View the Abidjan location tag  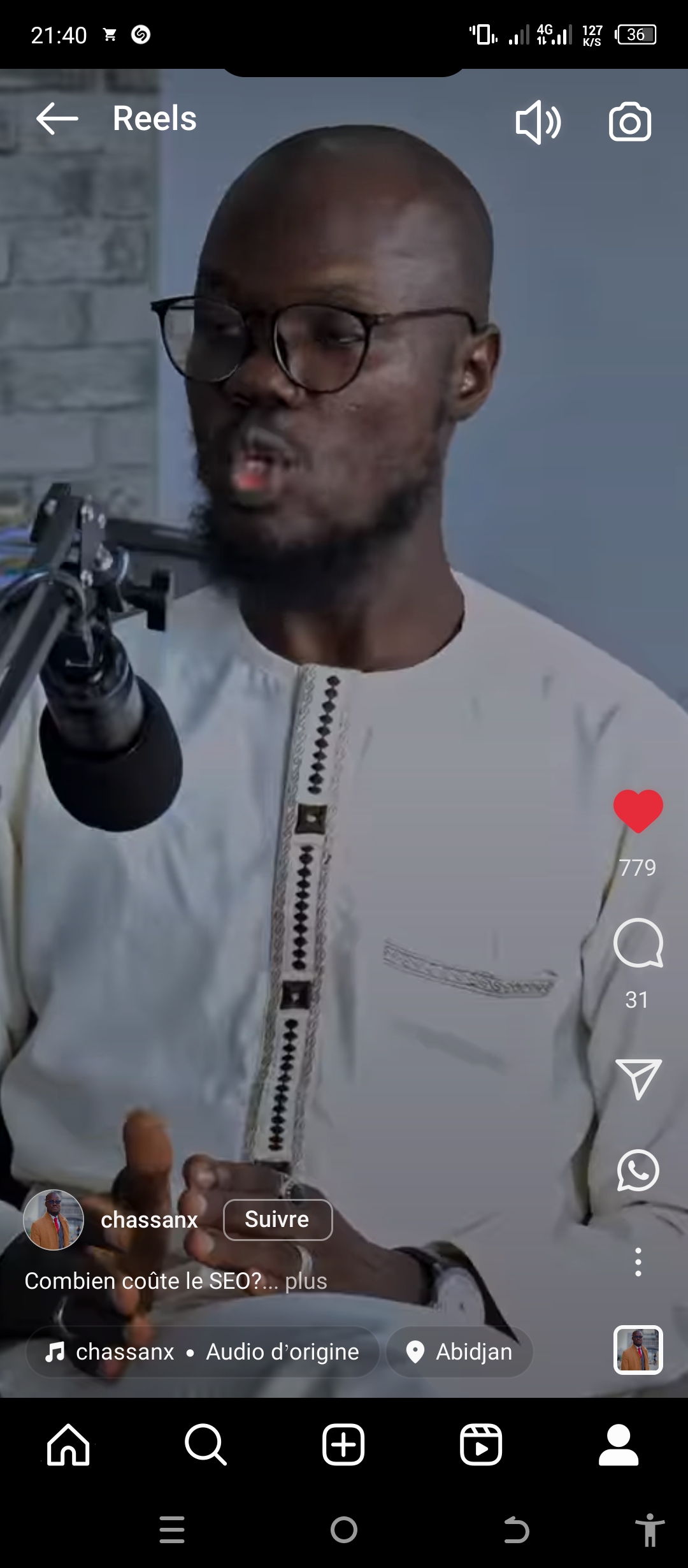[459, 1351]
